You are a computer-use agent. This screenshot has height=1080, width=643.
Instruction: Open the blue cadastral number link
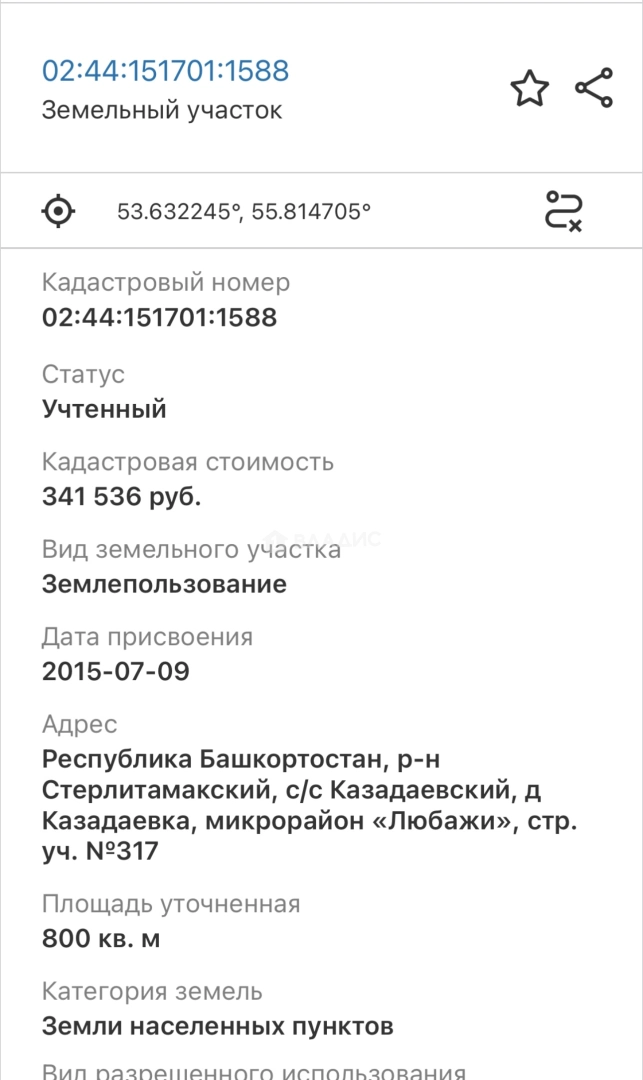click(165, 71)
